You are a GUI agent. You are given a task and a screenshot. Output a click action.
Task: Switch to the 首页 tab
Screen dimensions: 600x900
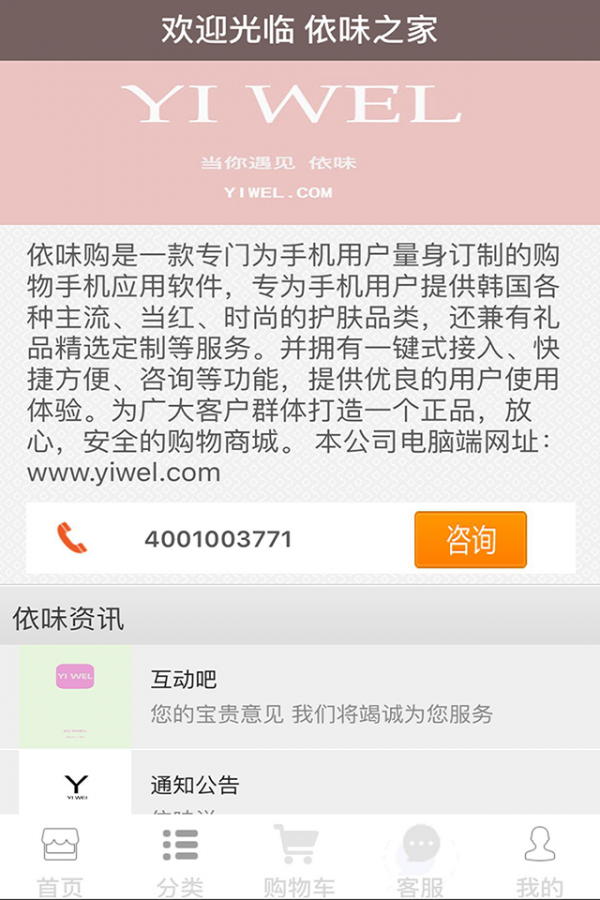pos(60,859)
